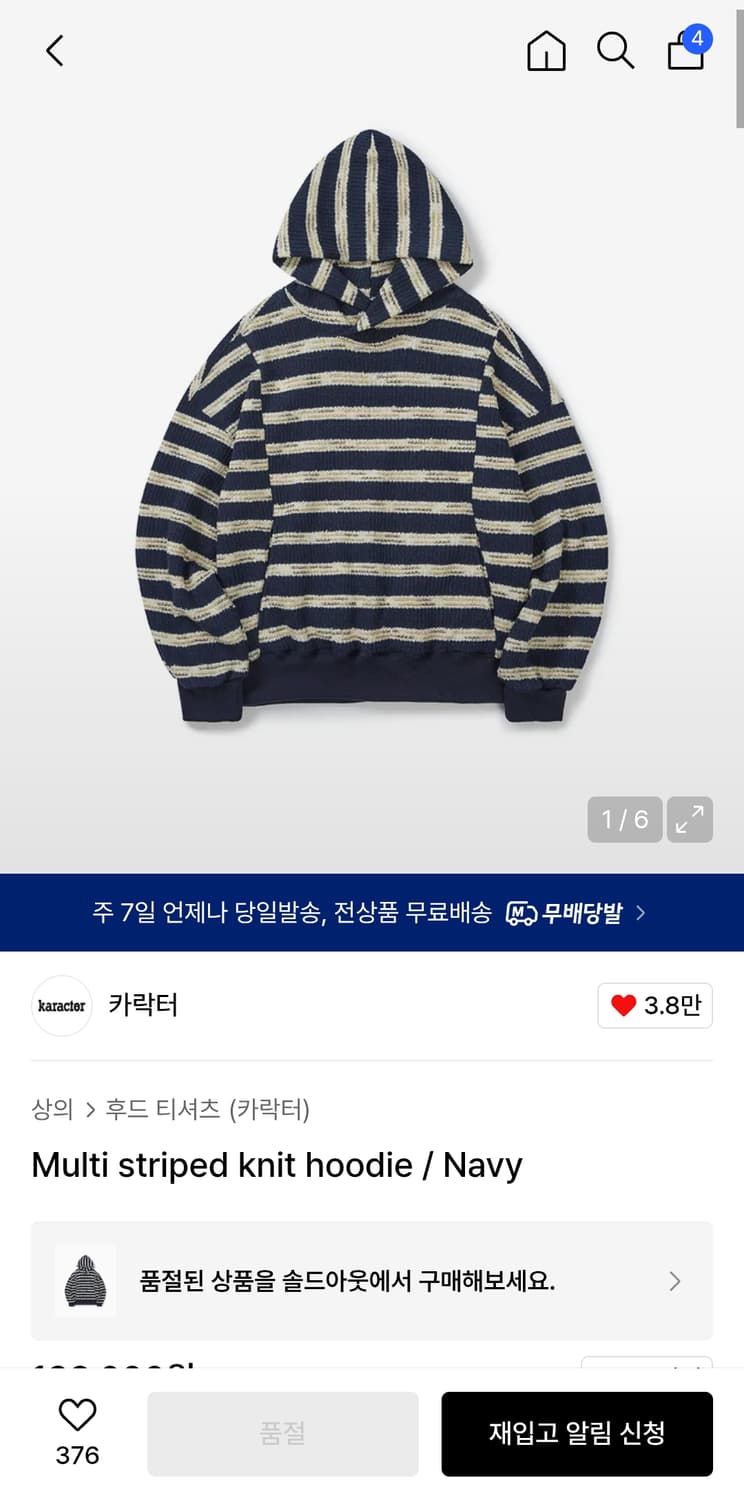Open the search icon
The width and height of the screenshot is (744, 1500).
pos(616,51)
